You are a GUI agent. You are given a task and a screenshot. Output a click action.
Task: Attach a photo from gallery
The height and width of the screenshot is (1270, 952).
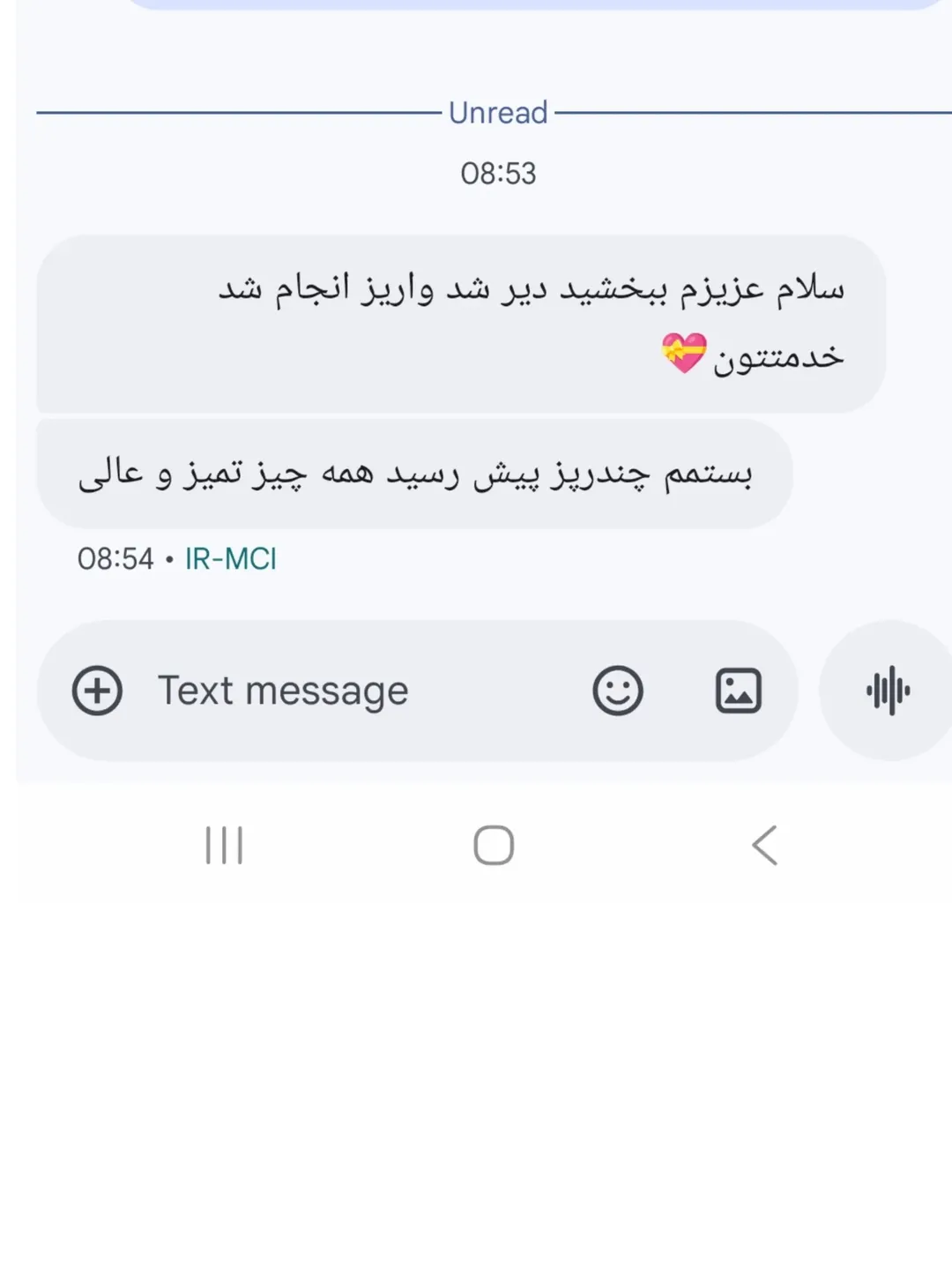pyautogui.click(x=738, y=691)
